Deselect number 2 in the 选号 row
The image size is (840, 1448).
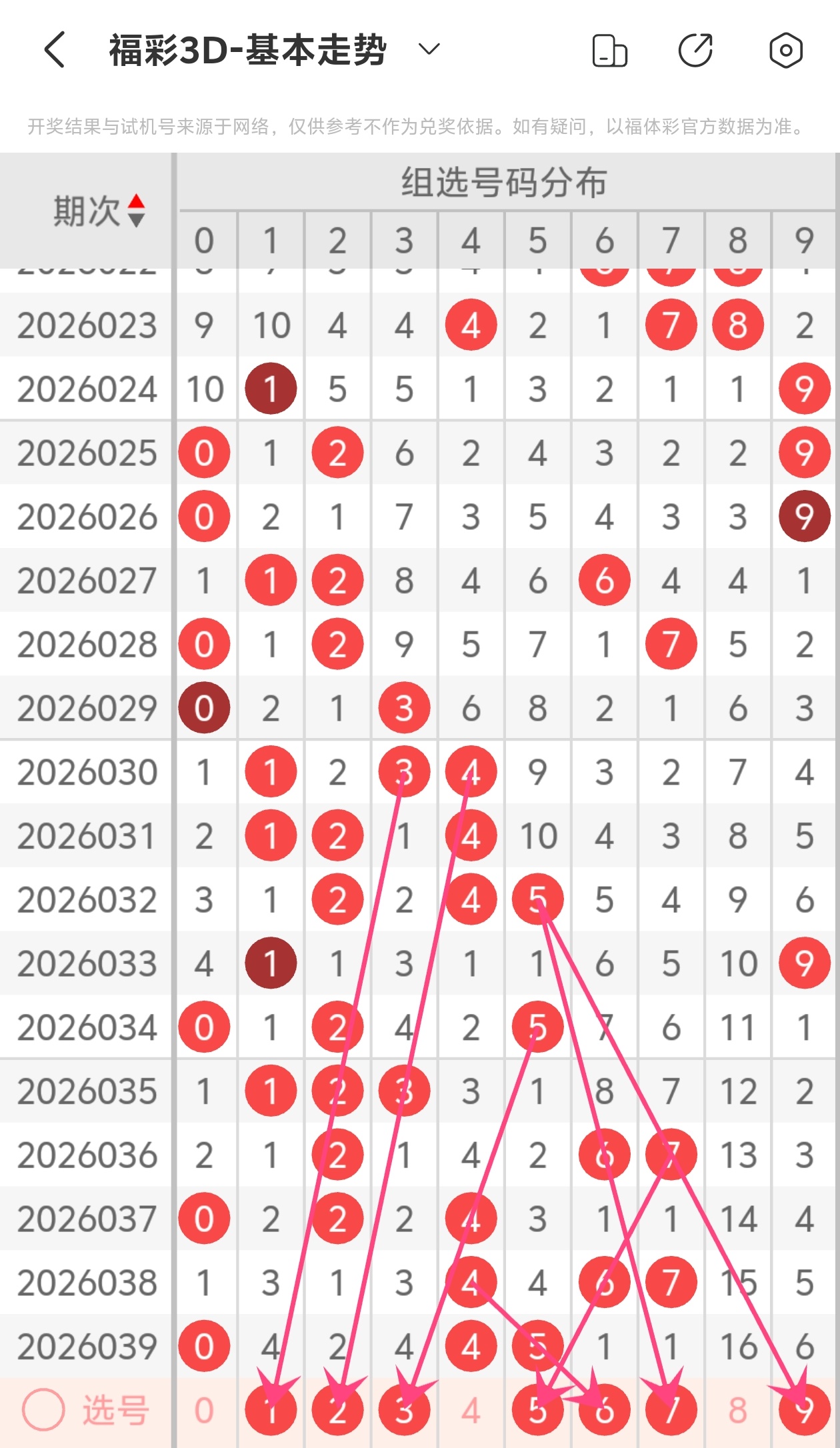coord(337,1411)
